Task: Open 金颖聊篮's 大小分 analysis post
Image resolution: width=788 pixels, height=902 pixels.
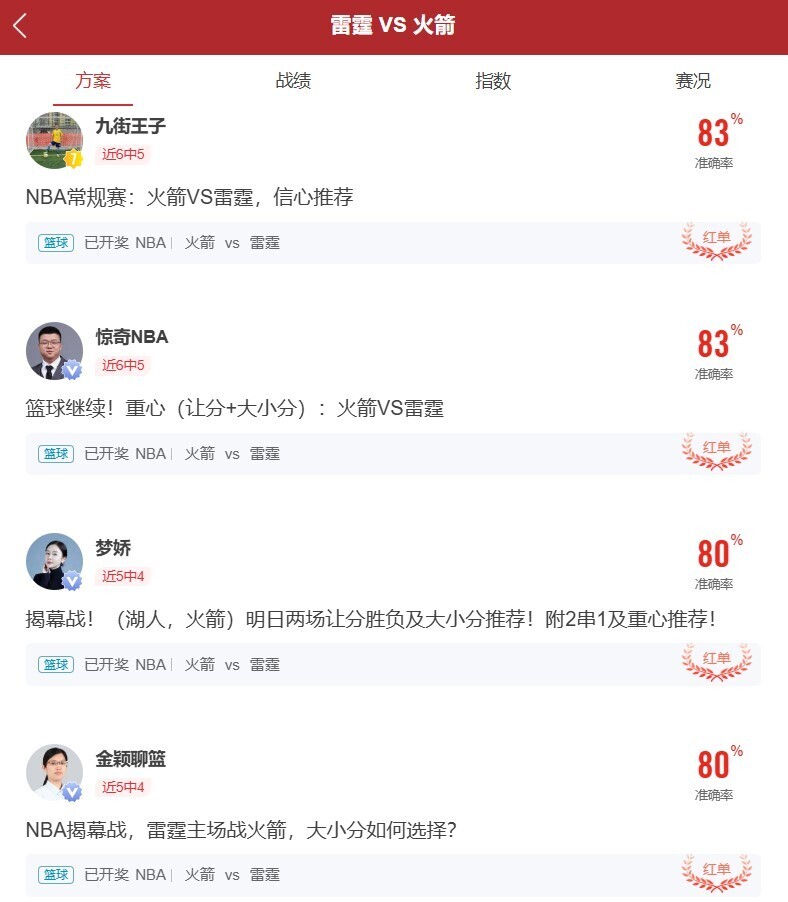Action: (240, 829)
